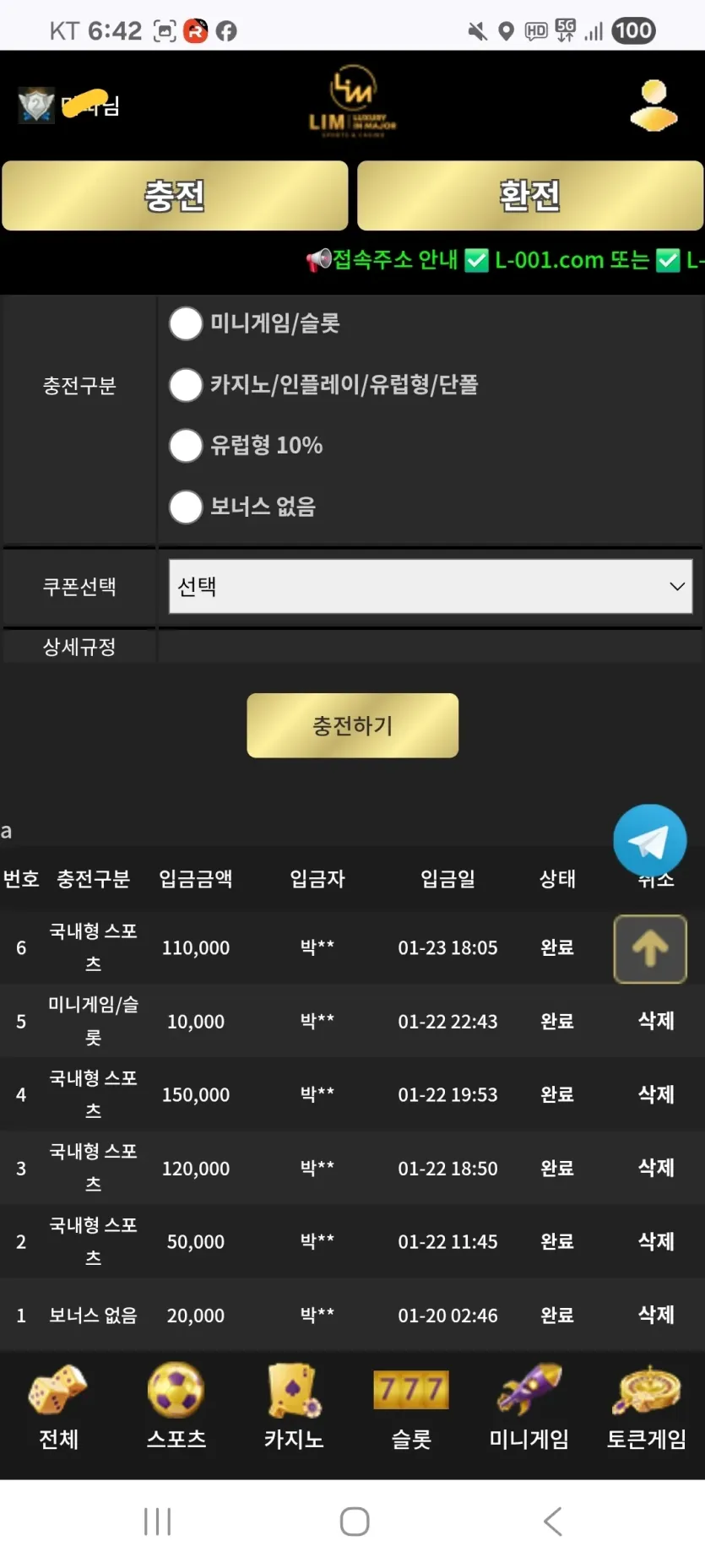Switch to the 전체 category
705x1568 pixels.
[x=58, y=1407]
